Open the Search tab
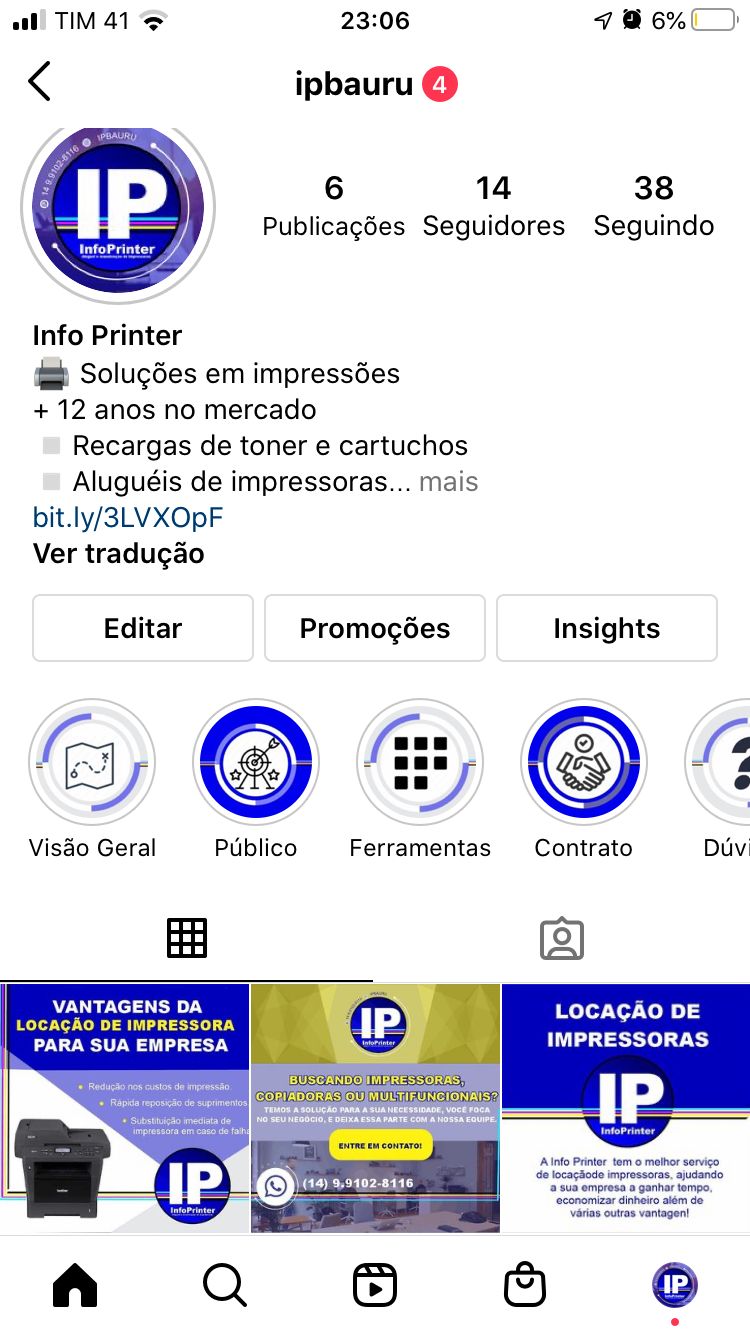The image size is (750, 1334). tap(225, 1285)
